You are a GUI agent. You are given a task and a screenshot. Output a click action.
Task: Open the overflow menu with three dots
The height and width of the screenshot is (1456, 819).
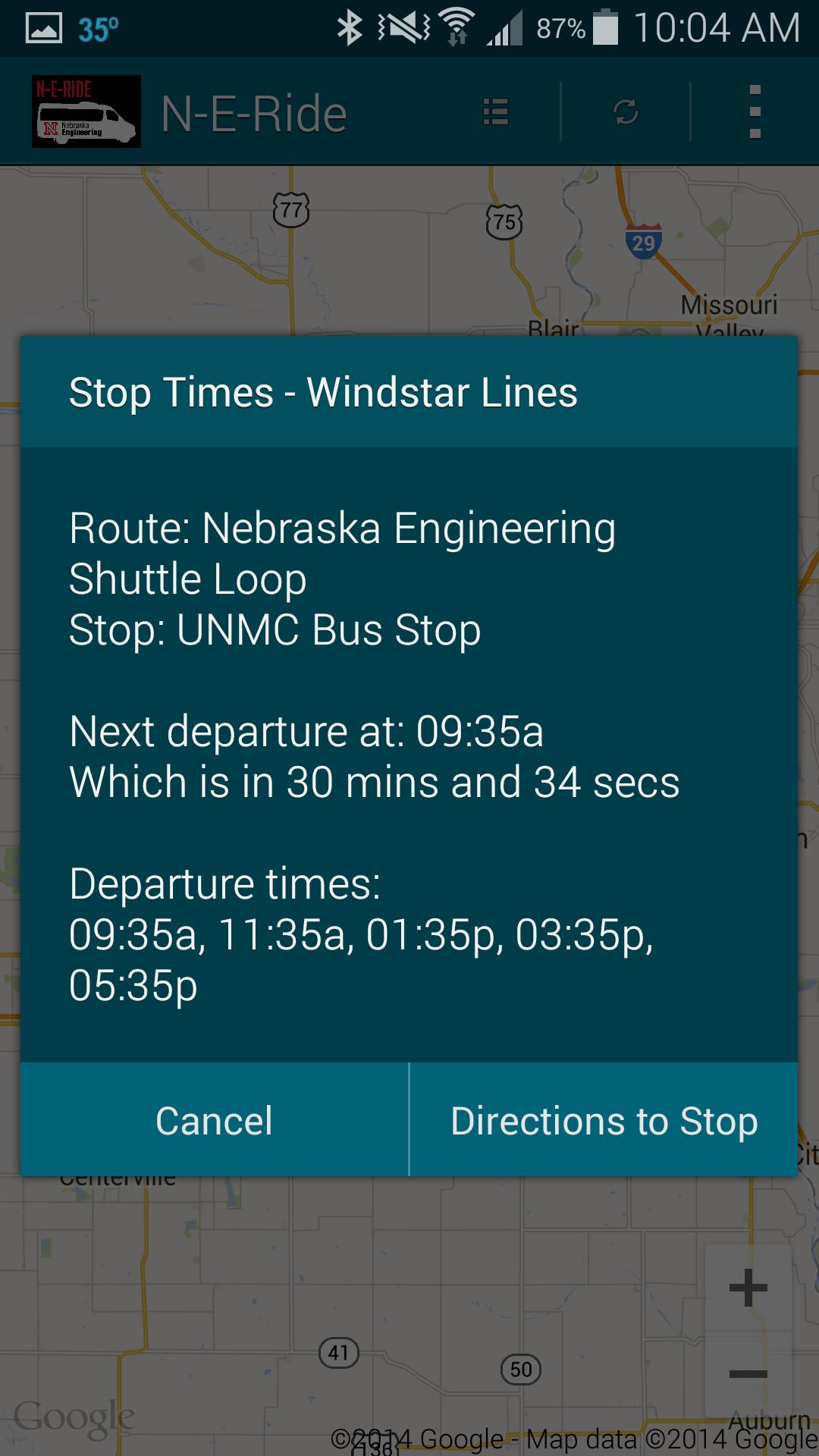[x=754, y=112]
